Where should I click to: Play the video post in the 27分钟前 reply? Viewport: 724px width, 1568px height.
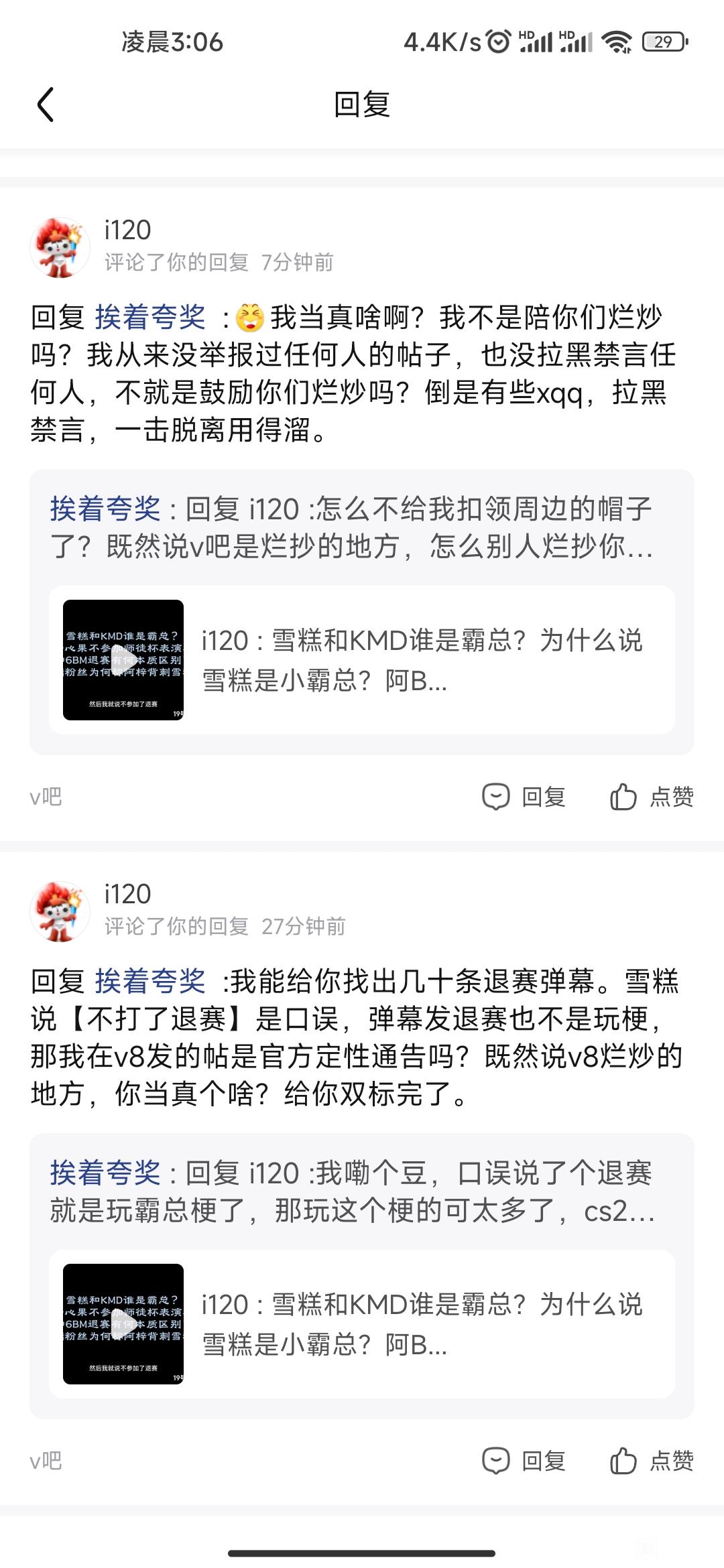point(123,1324)
